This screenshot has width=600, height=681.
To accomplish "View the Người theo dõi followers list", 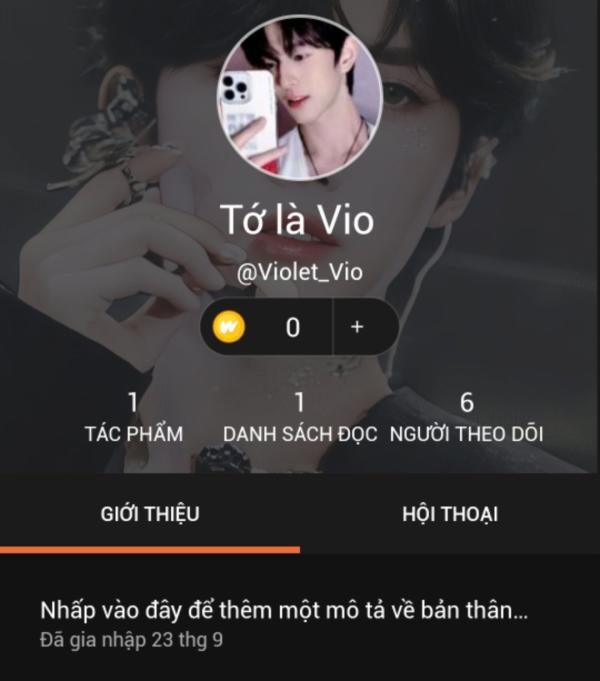I will 466,418.
